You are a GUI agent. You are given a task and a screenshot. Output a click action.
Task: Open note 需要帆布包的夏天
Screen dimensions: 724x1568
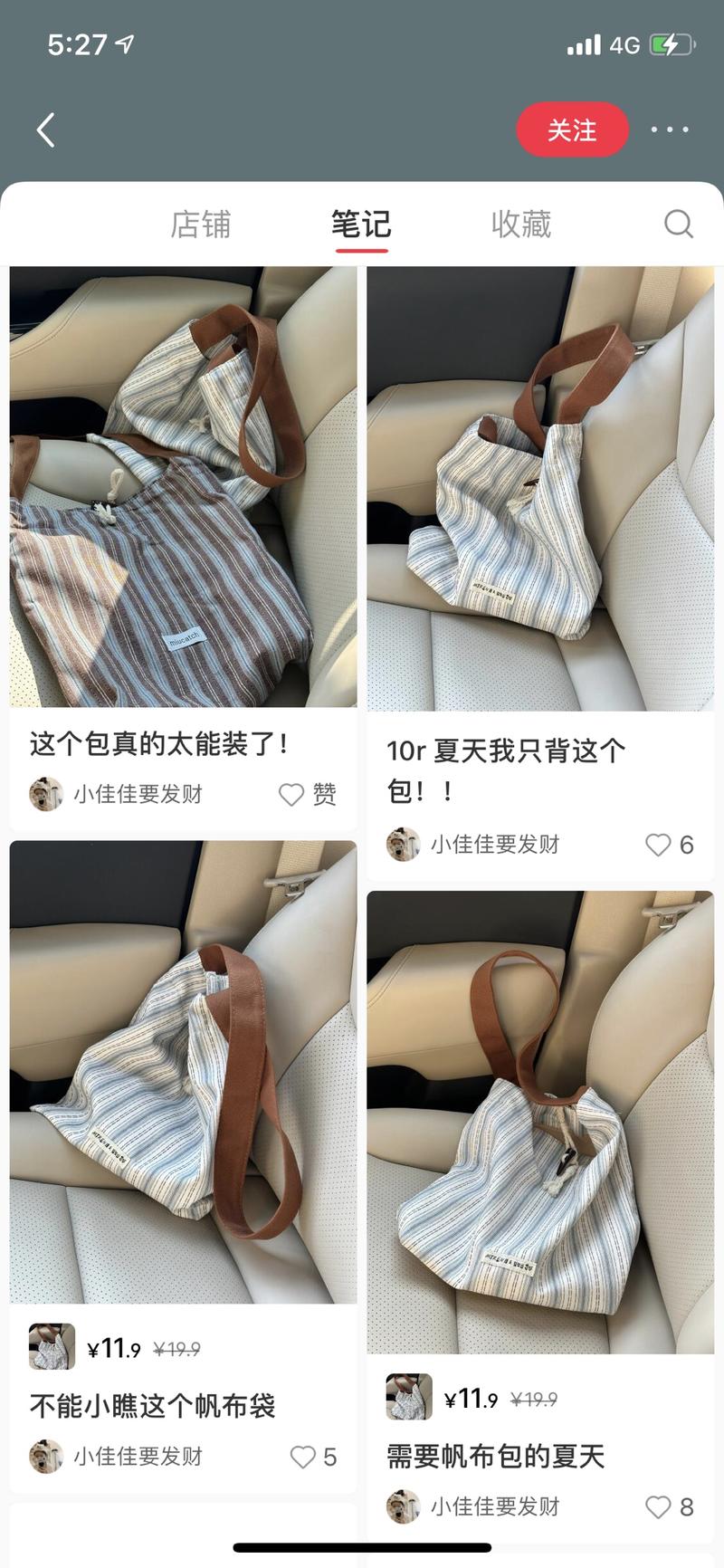[x=539, y=1123]
